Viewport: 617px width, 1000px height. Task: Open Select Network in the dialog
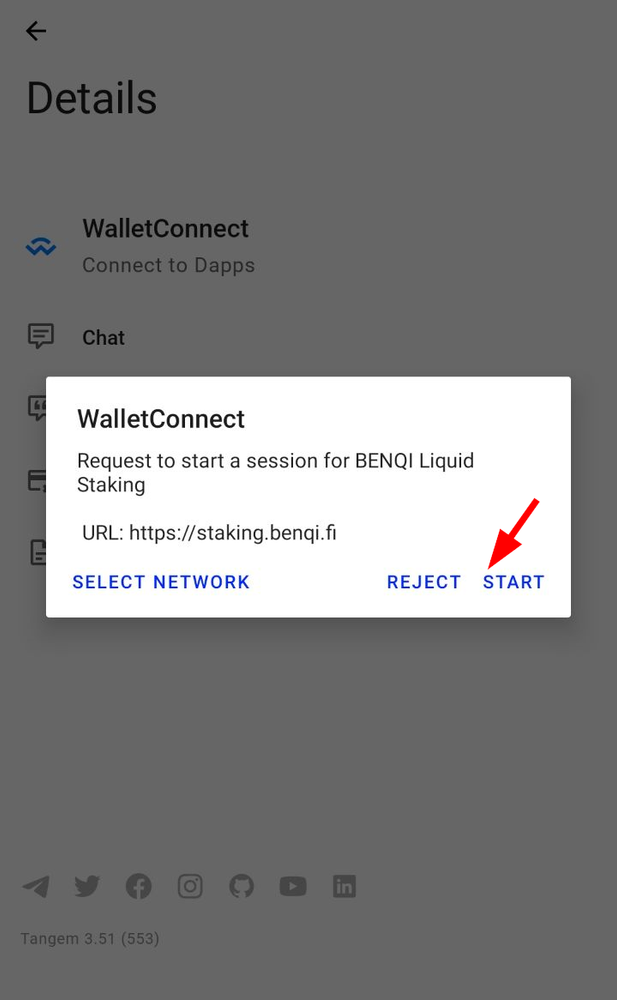tap(161, 582)
